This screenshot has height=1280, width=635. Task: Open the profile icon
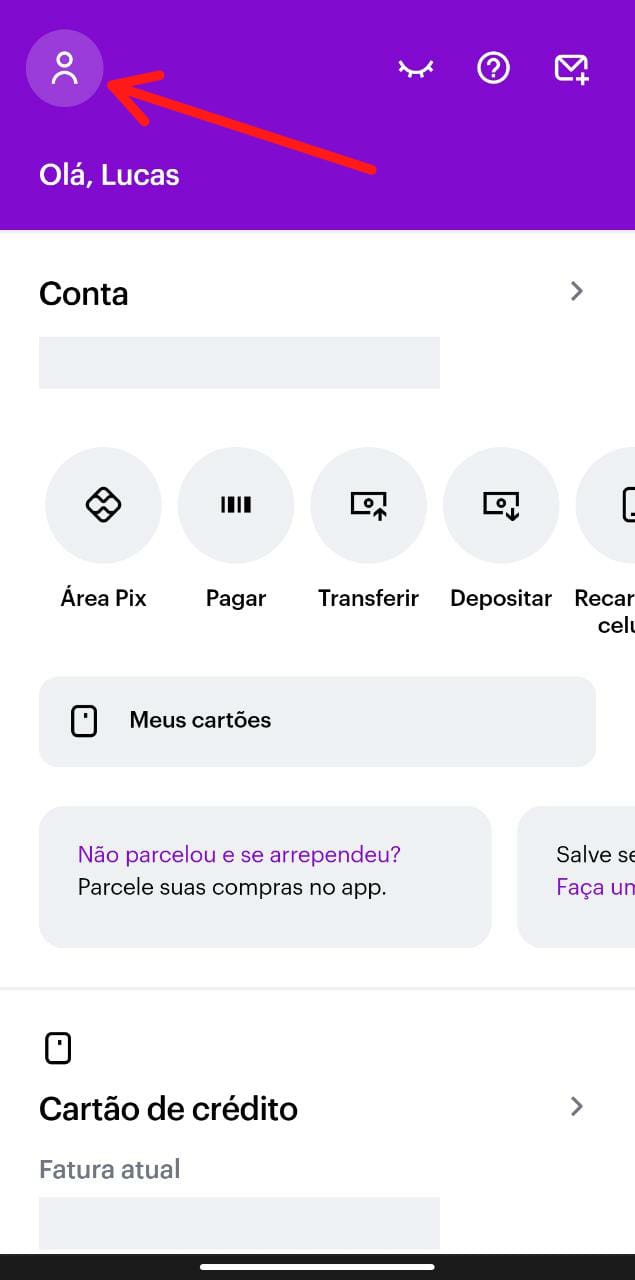coord(65,68)
